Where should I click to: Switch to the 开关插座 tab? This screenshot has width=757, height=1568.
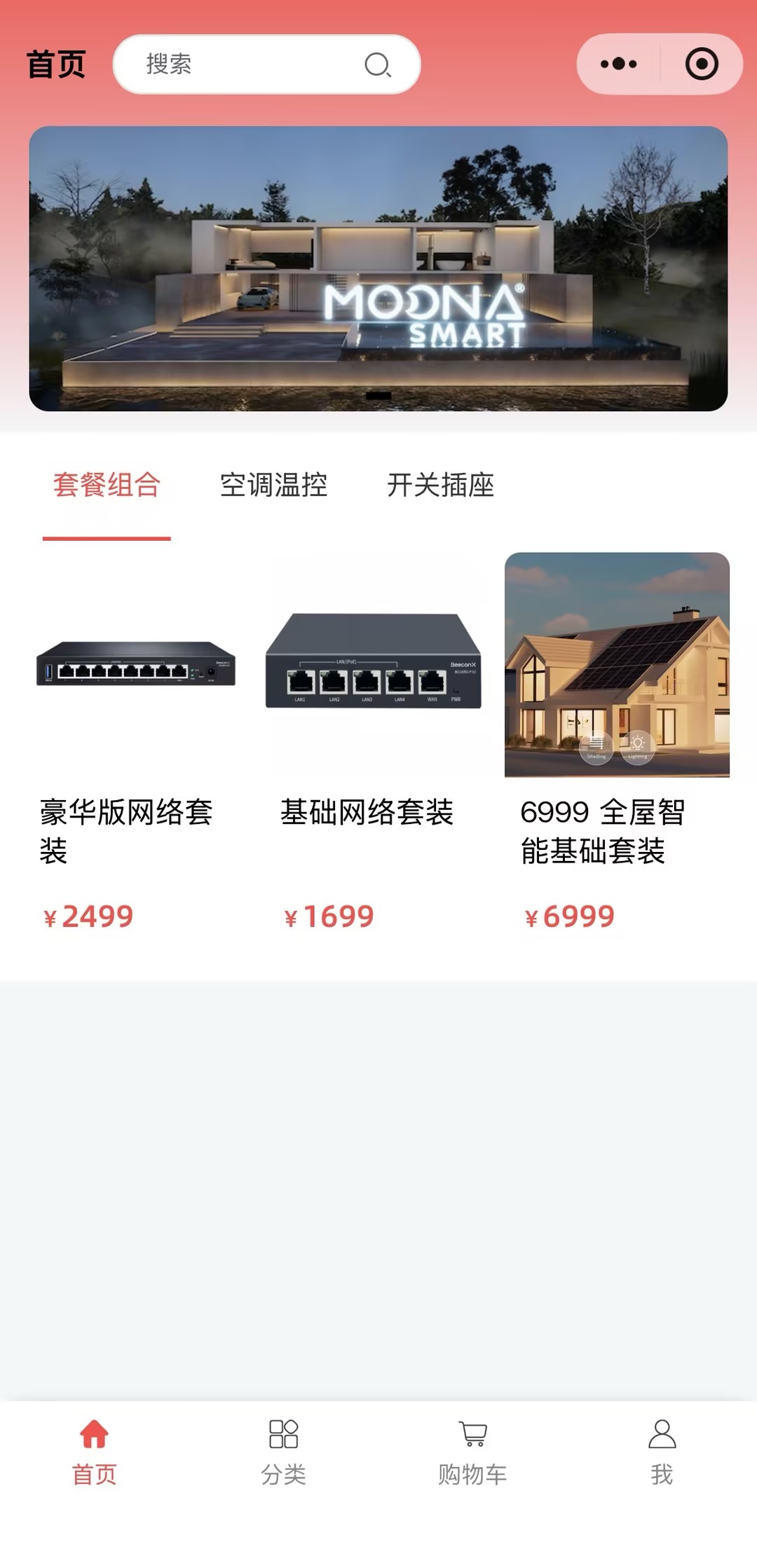coord(440,485)
